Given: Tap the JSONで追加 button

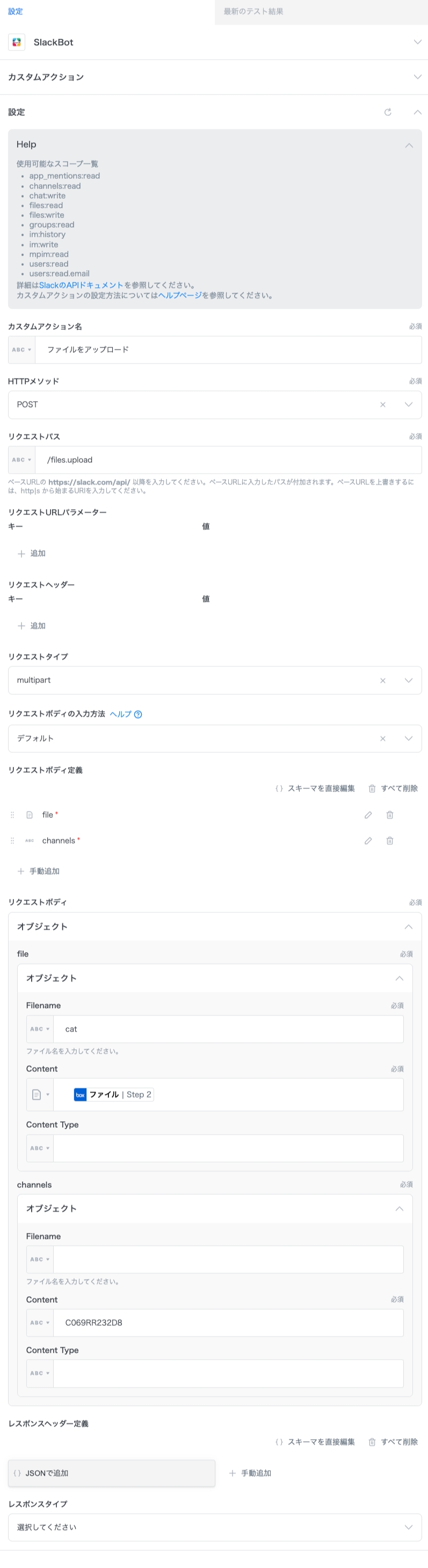Looking at the screenshot, I should click(111, 1473).
